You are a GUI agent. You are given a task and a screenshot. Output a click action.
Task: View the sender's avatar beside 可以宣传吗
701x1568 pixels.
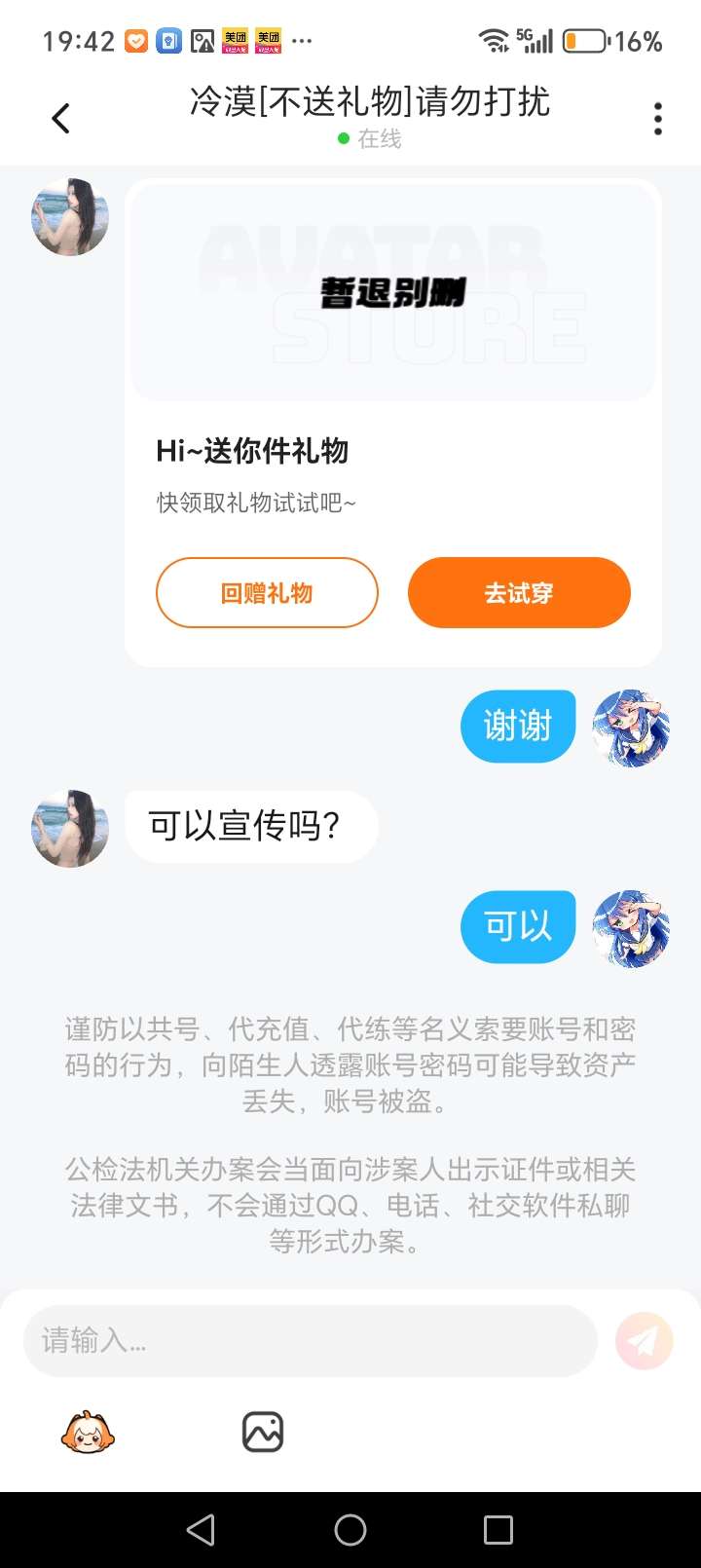[x=70, y=829]
